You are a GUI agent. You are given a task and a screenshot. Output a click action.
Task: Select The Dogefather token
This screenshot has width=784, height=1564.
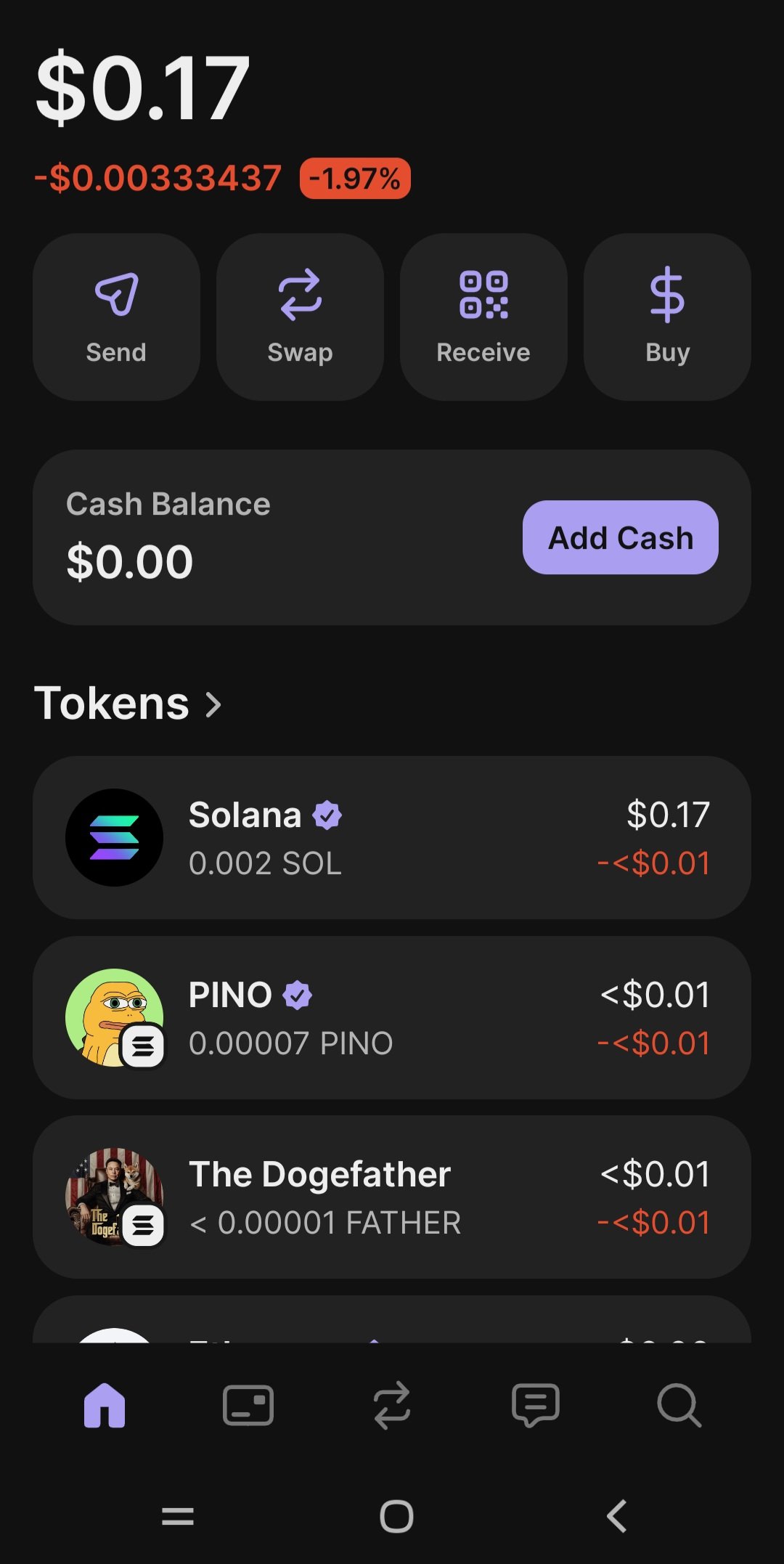coord(392,1197)
